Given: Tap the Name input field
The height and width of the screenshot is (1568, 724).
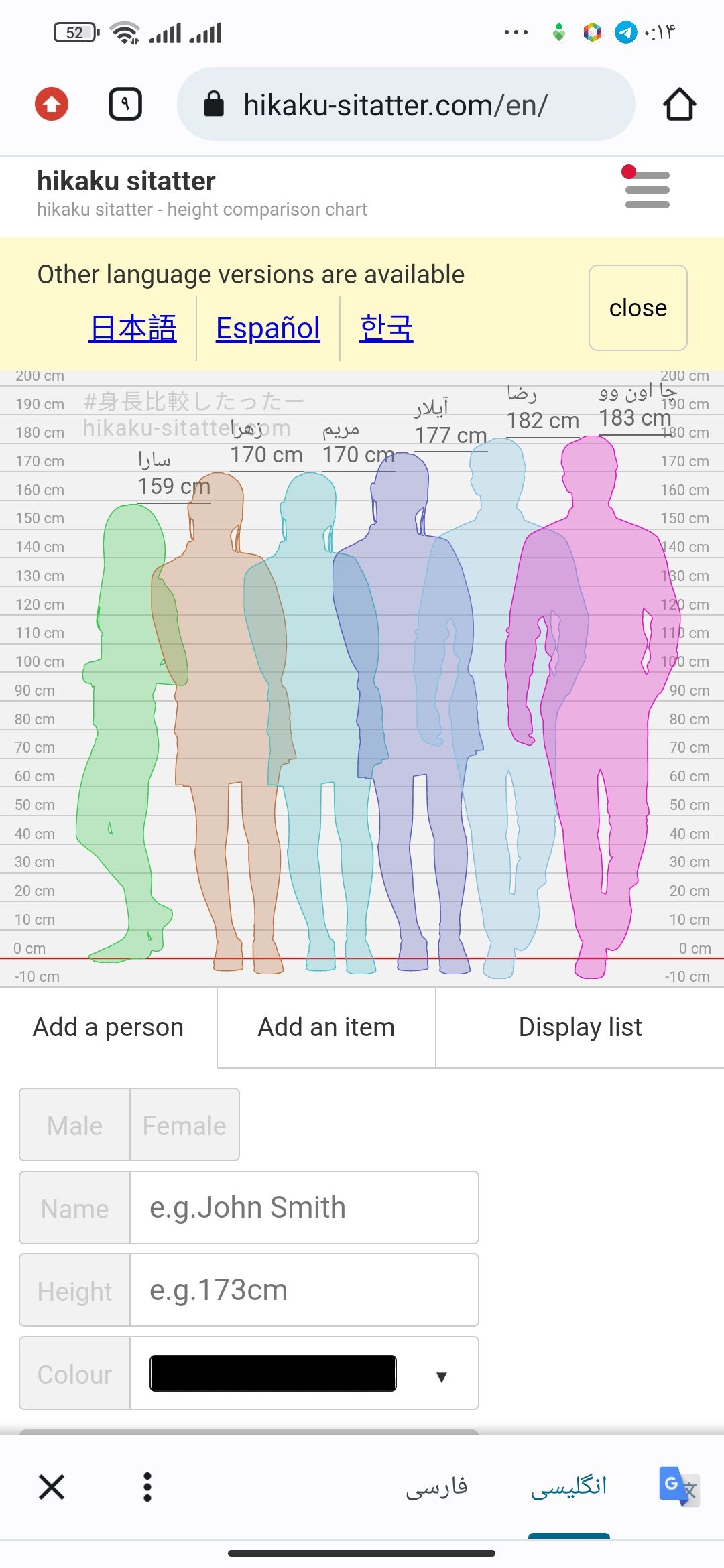Looking at the screenshot, I should (304, 1207).
